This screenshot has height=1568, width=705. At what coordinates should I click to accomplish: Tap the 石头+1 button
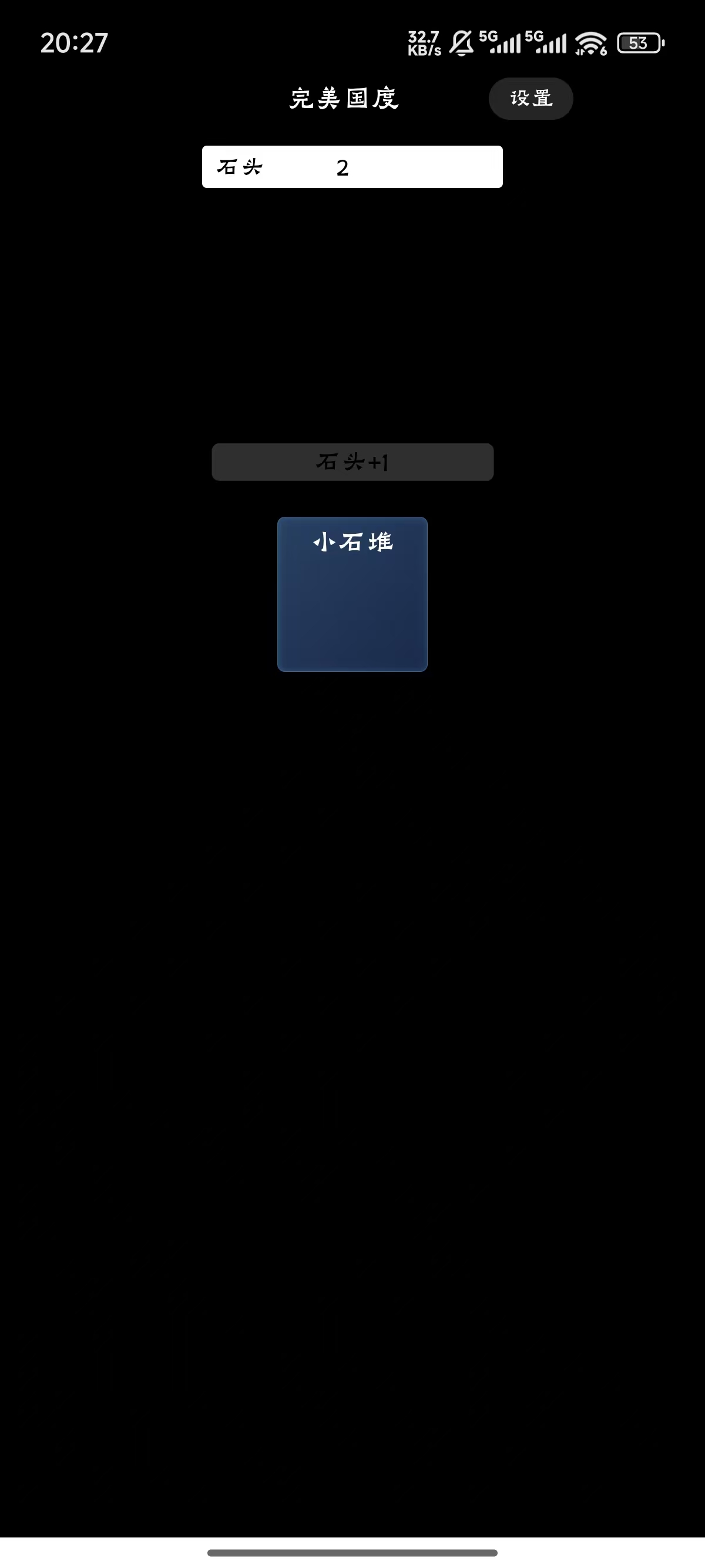point(352,462)
